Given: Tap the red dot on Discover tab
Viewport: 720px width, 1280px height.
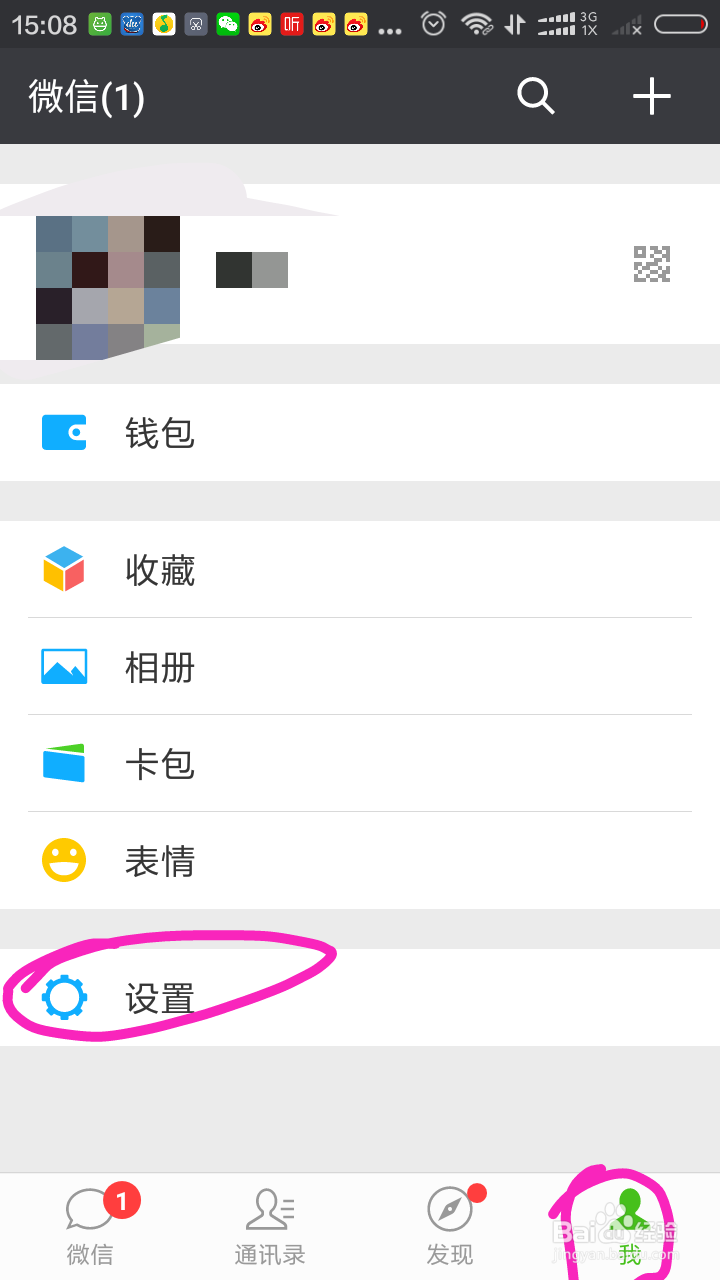Looking at the screenshot, I should pyautogui.click(x=477, y=1191).
